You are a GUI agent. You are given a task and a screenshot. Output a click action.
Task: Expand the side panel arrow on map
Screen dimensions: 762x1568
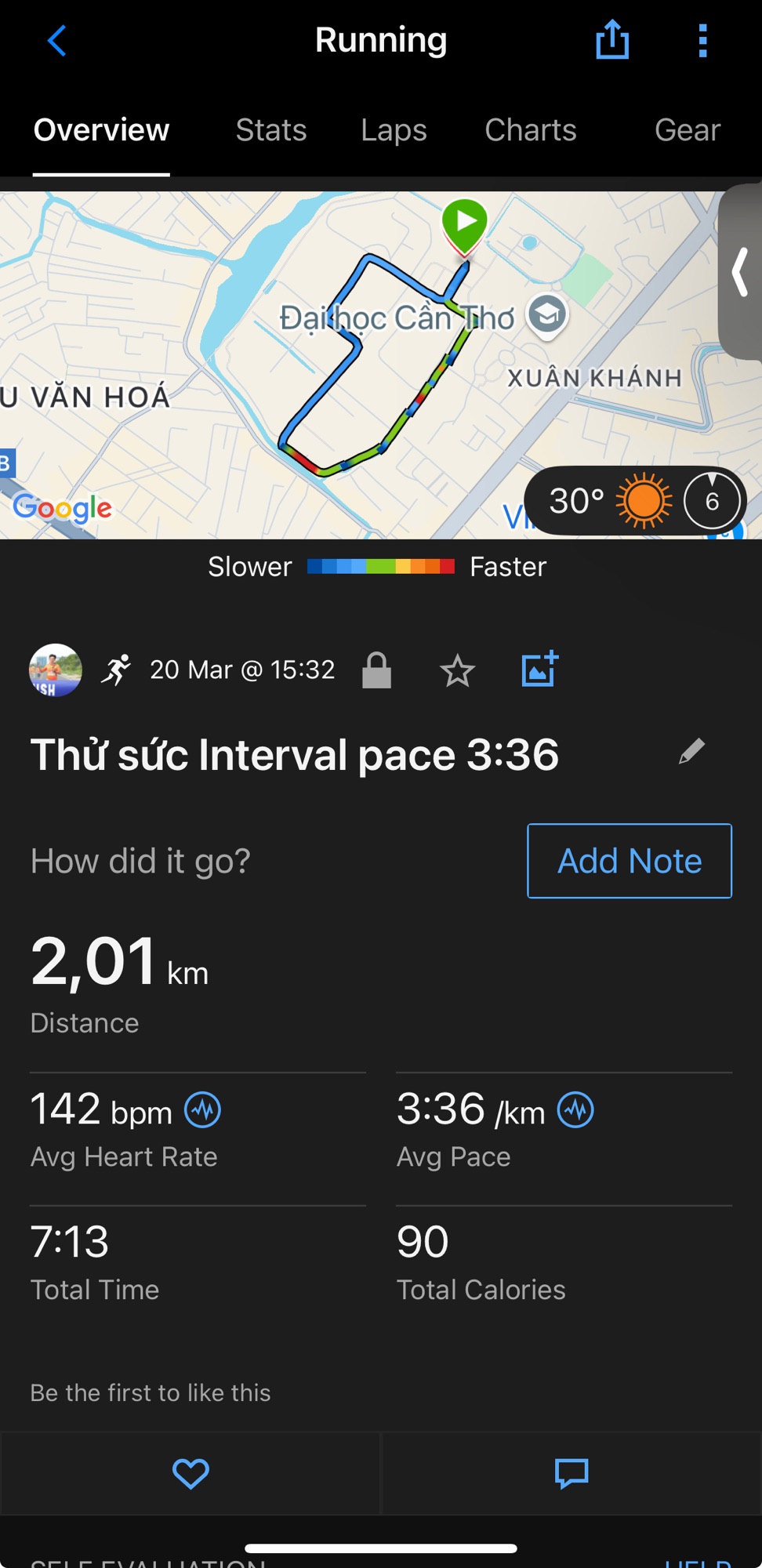click(740, 272)
